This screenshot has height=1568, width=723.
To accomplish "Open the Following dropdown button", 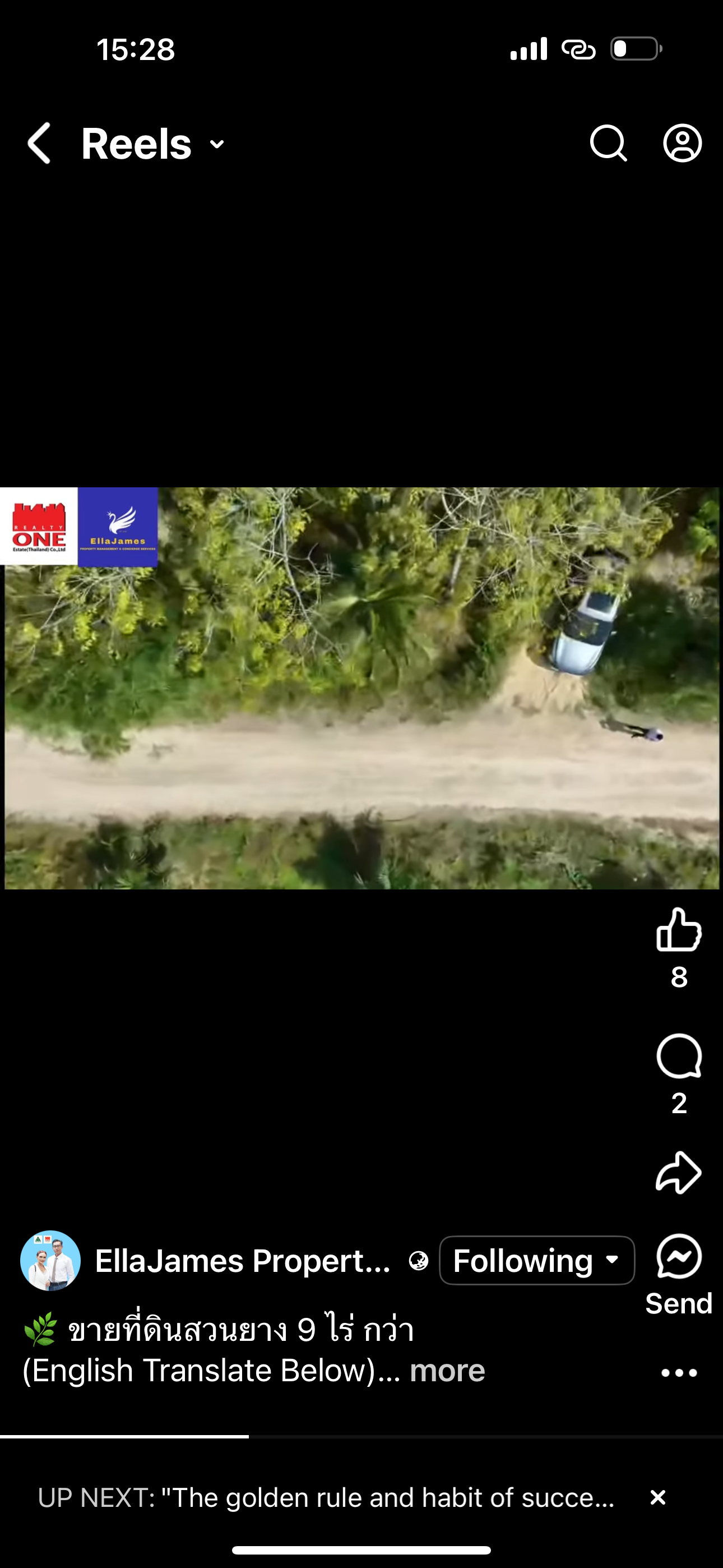I will (536, 1261).
